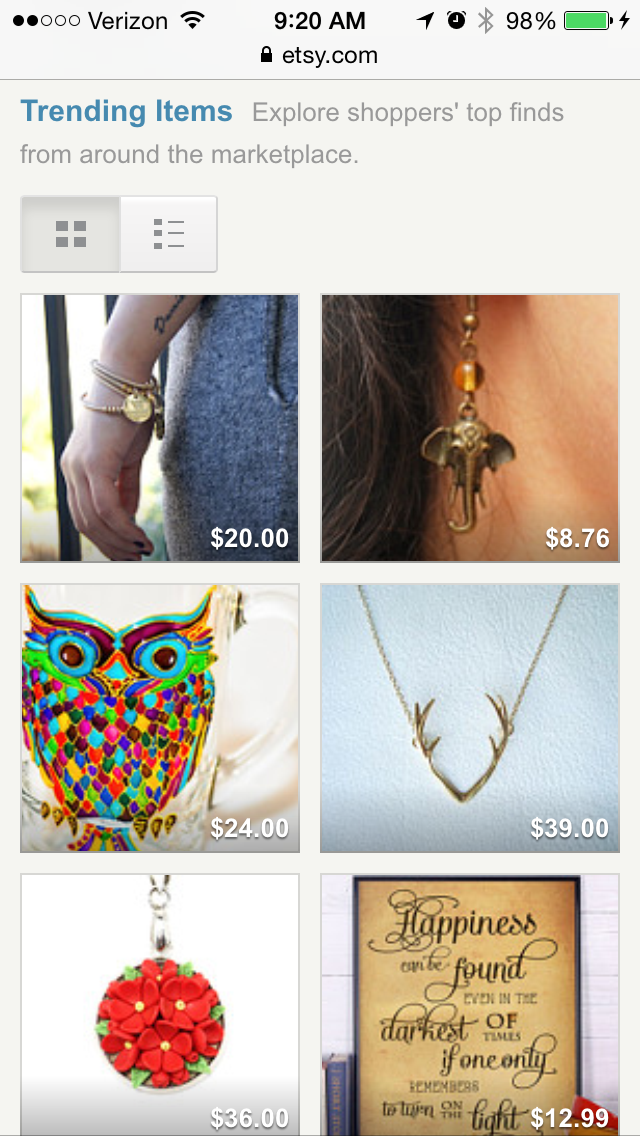Open the $20.00 bracelet item
The height and width of the screenshot is (1136, 640).
point(160,428)
